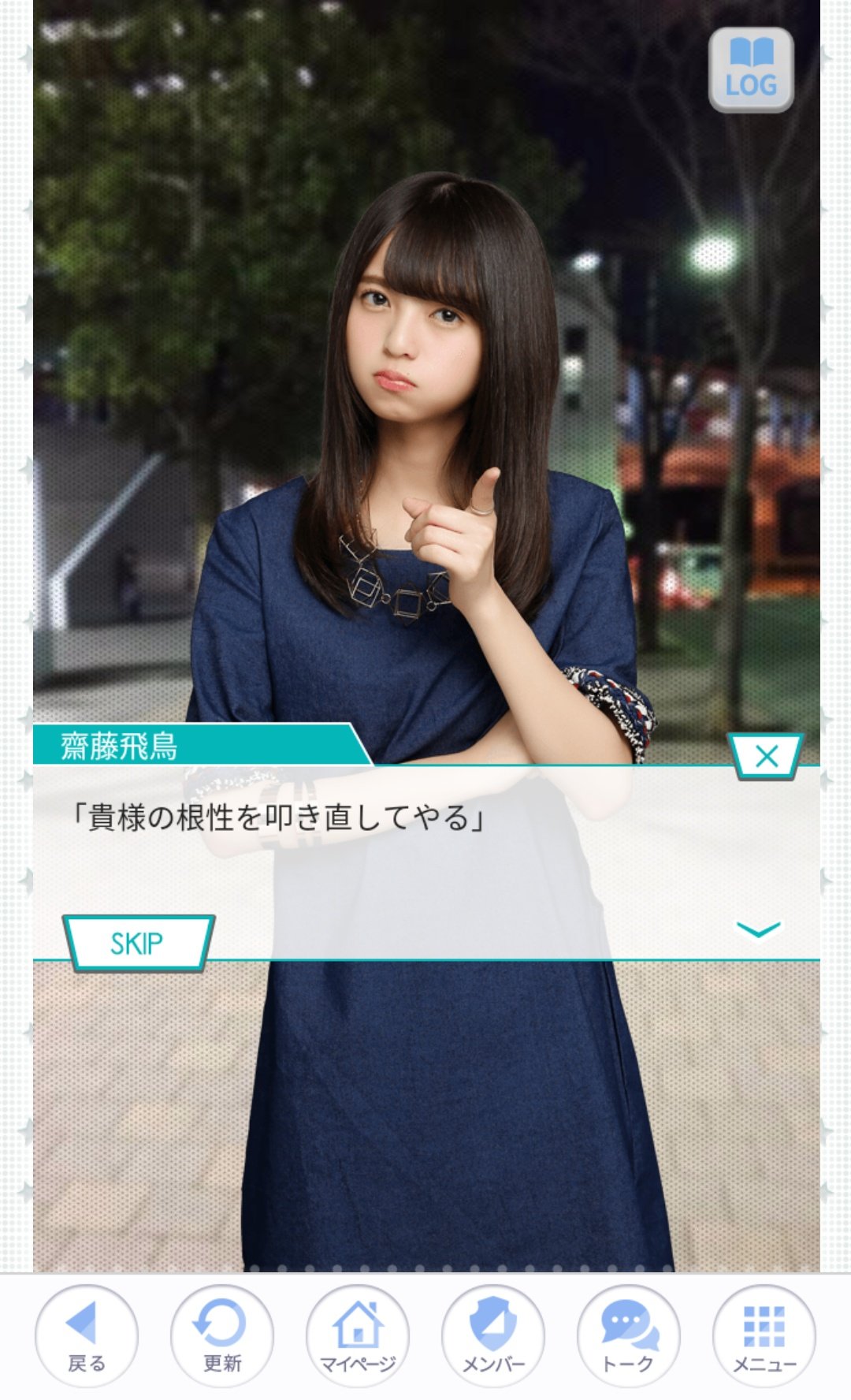Open the メンバー section
This screenshot has height=1400, width=851.
[493, 1335]
